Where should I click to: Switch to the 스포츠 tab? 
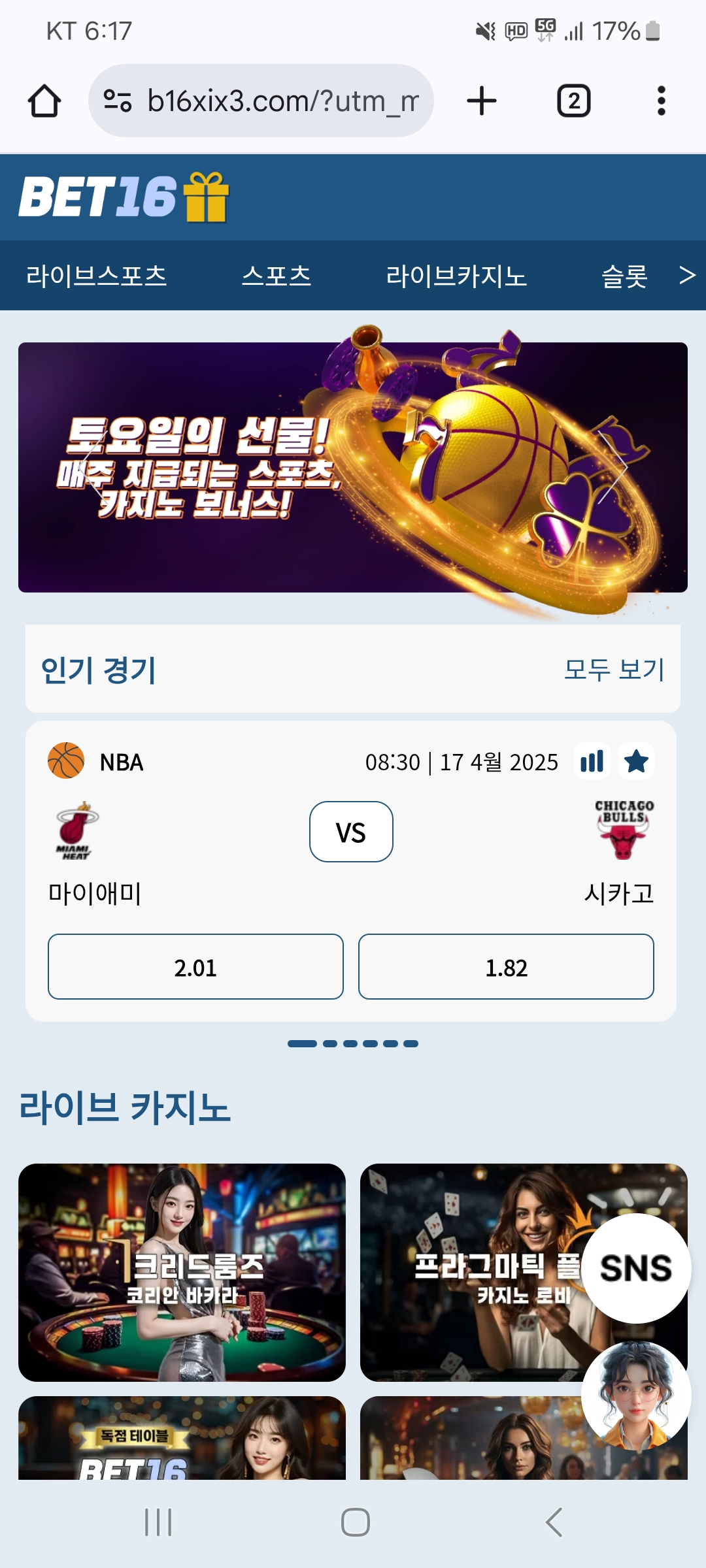coord(277,276)
